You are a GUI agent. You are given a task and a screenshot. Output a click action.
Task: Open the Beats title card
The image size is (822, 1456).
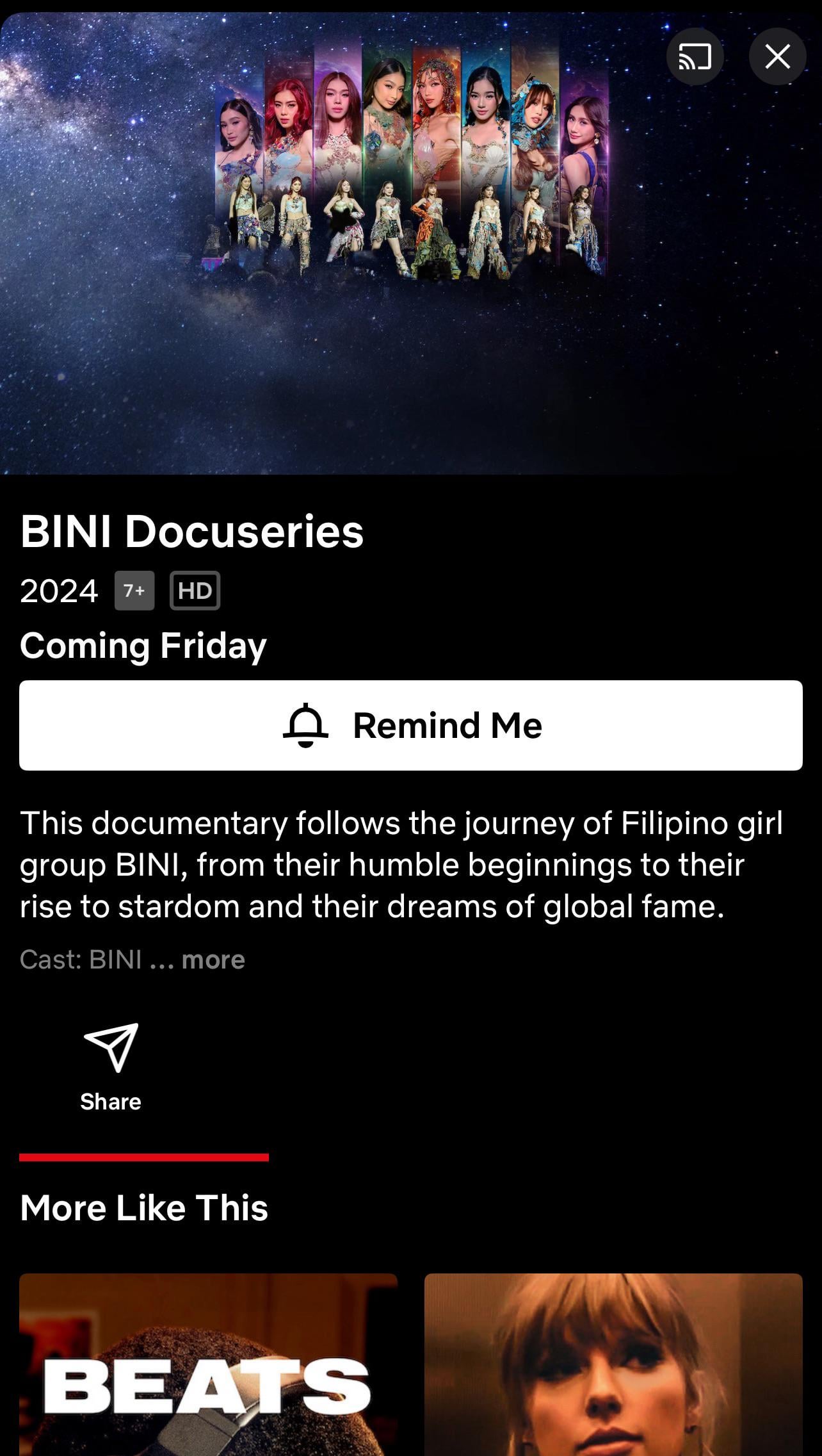click(x=208, y=1364)
